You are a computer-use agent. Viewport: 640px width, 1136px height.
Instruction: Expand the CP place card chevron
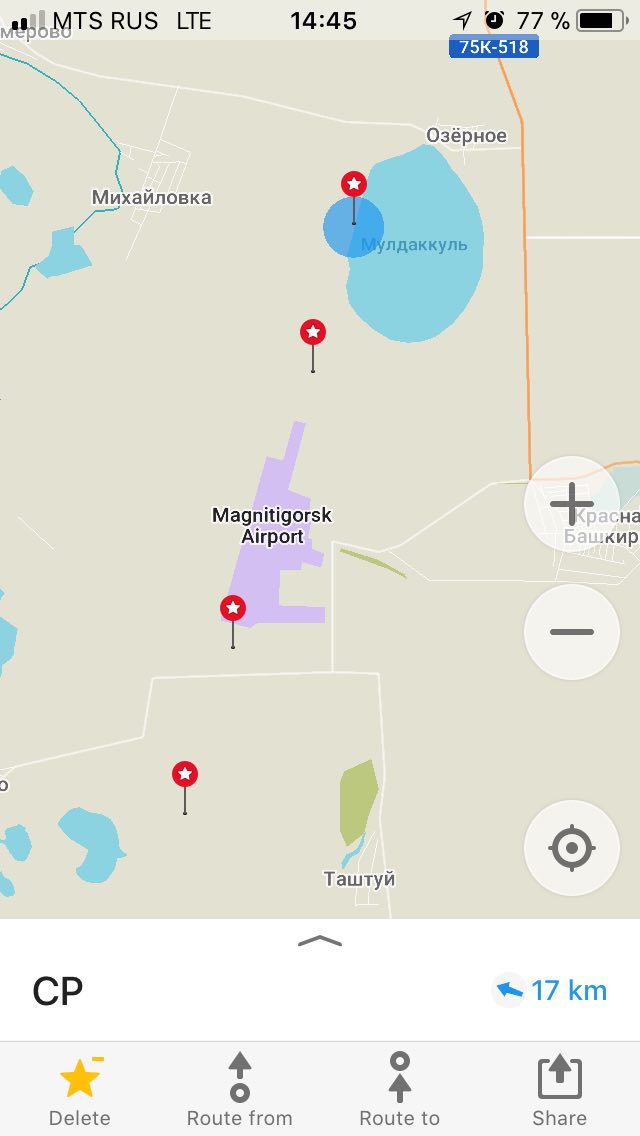click(320, 940)
